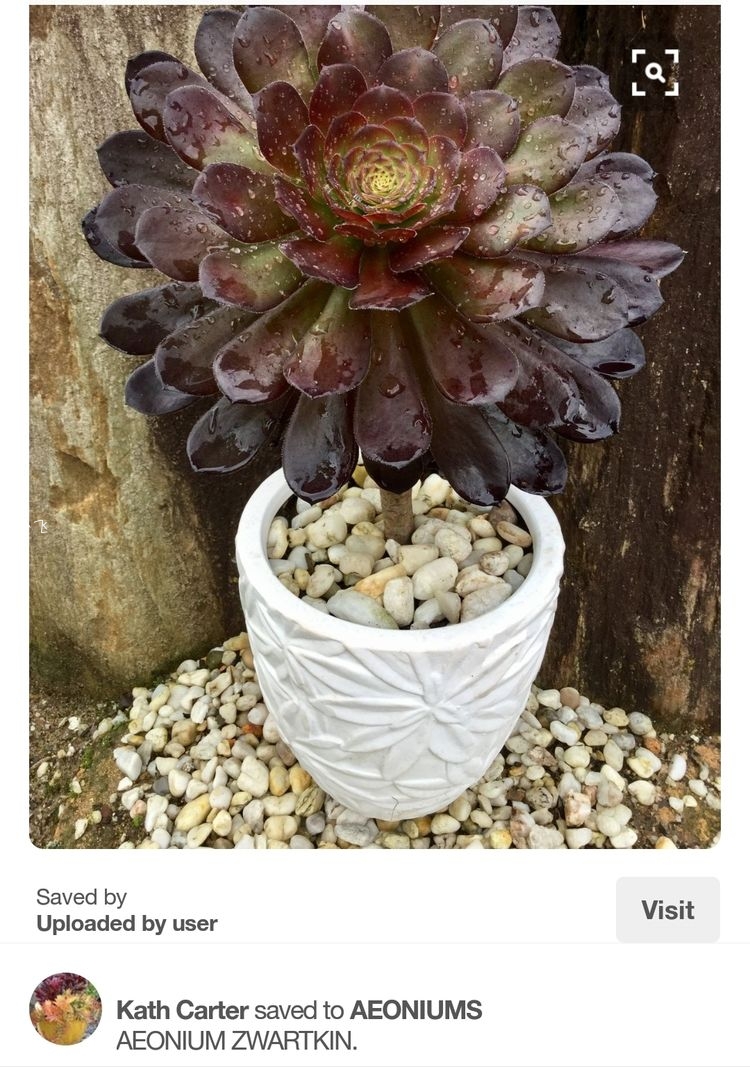
Task: Tap the Kath Carter name link
Action: coord(182,1010)
